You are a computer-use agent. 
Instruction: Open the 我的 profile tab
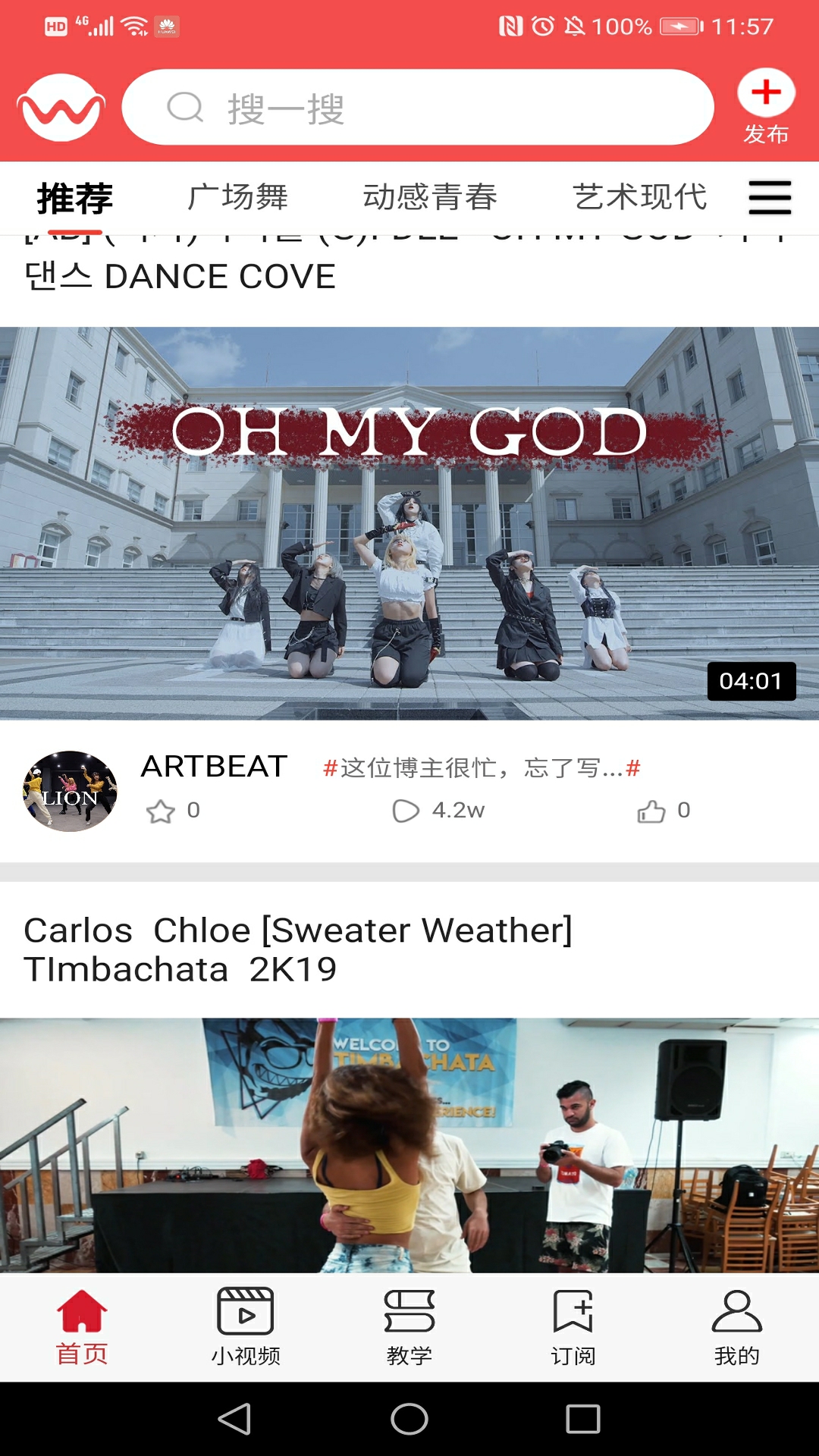(736, 1327)
